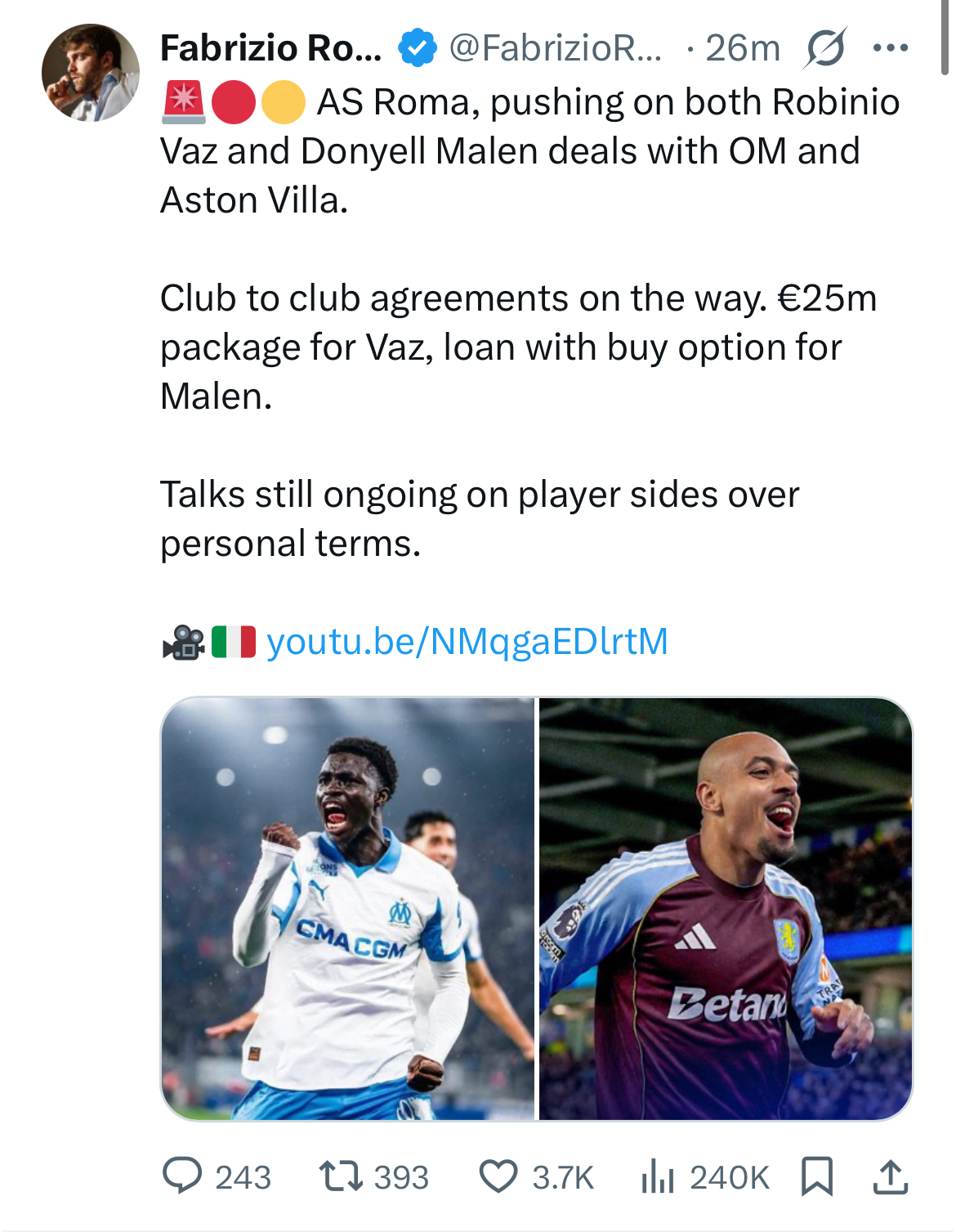Open the post's three-dot overflow menu
The image size is (956, 1232).
[x=890, y=48]
